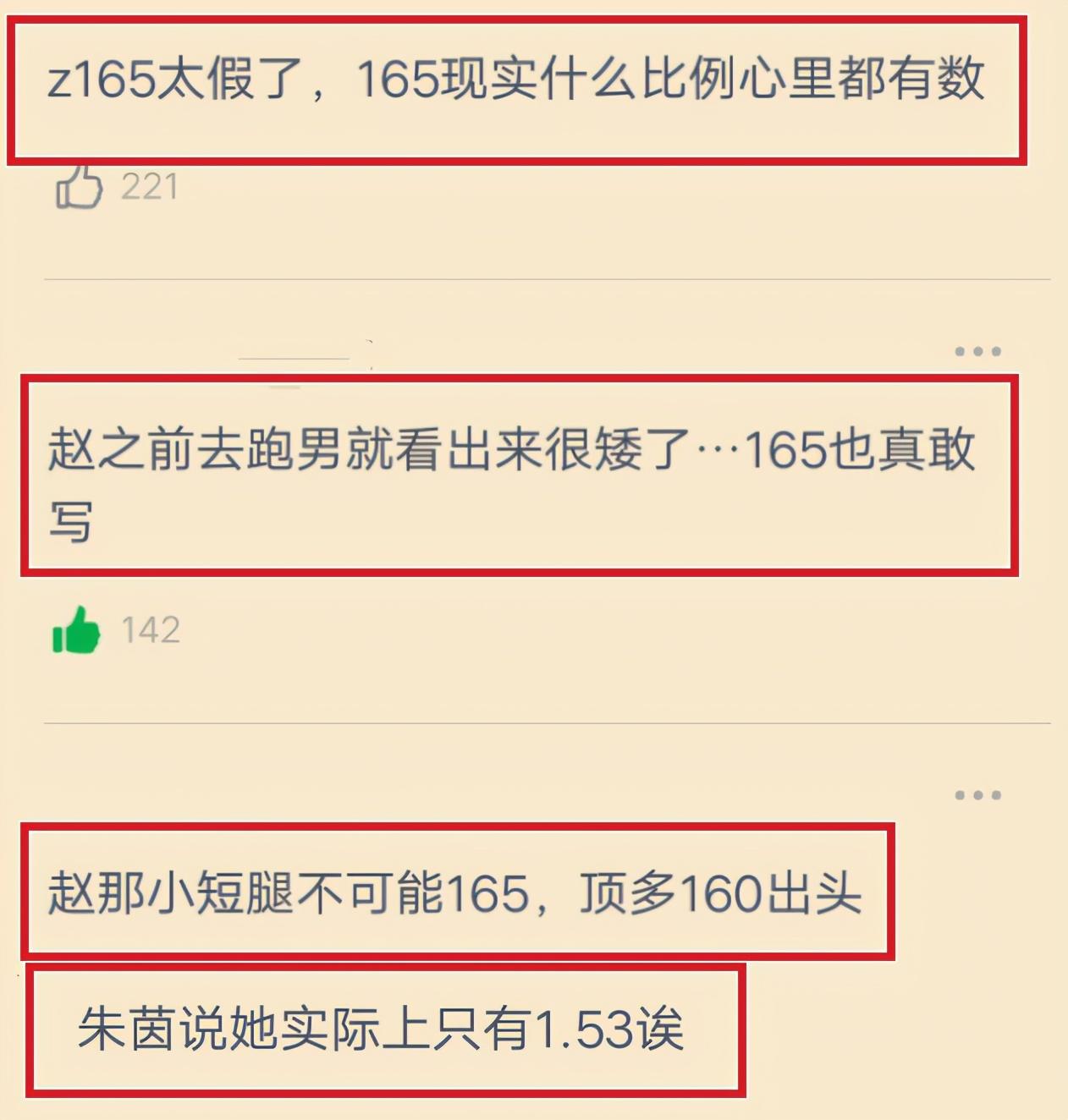1068x1120 pixels.
Task: Like the comment with 221 likes
Action: click(79, 186)
